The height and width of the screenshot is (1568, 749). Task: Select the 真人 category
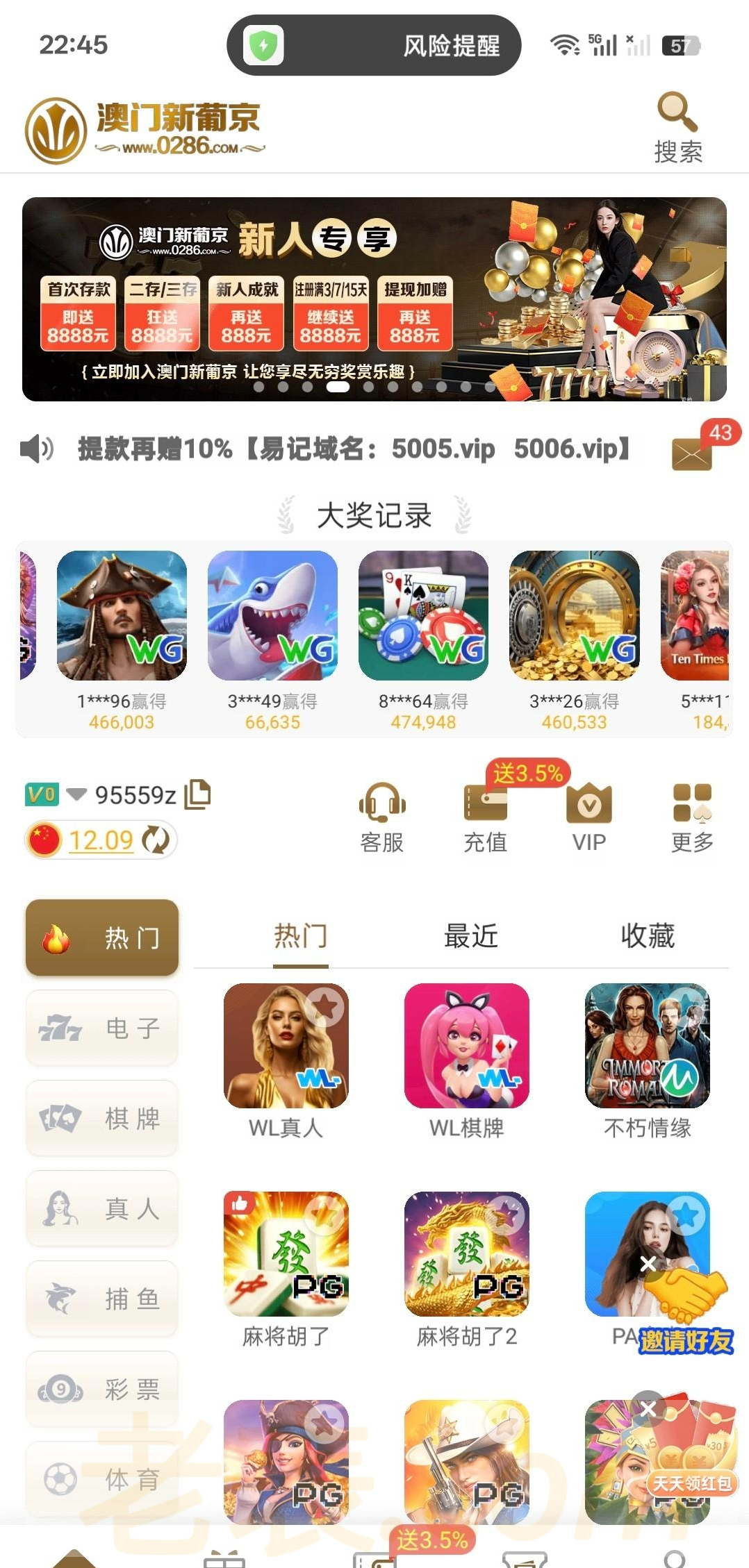coord(102,1209)
